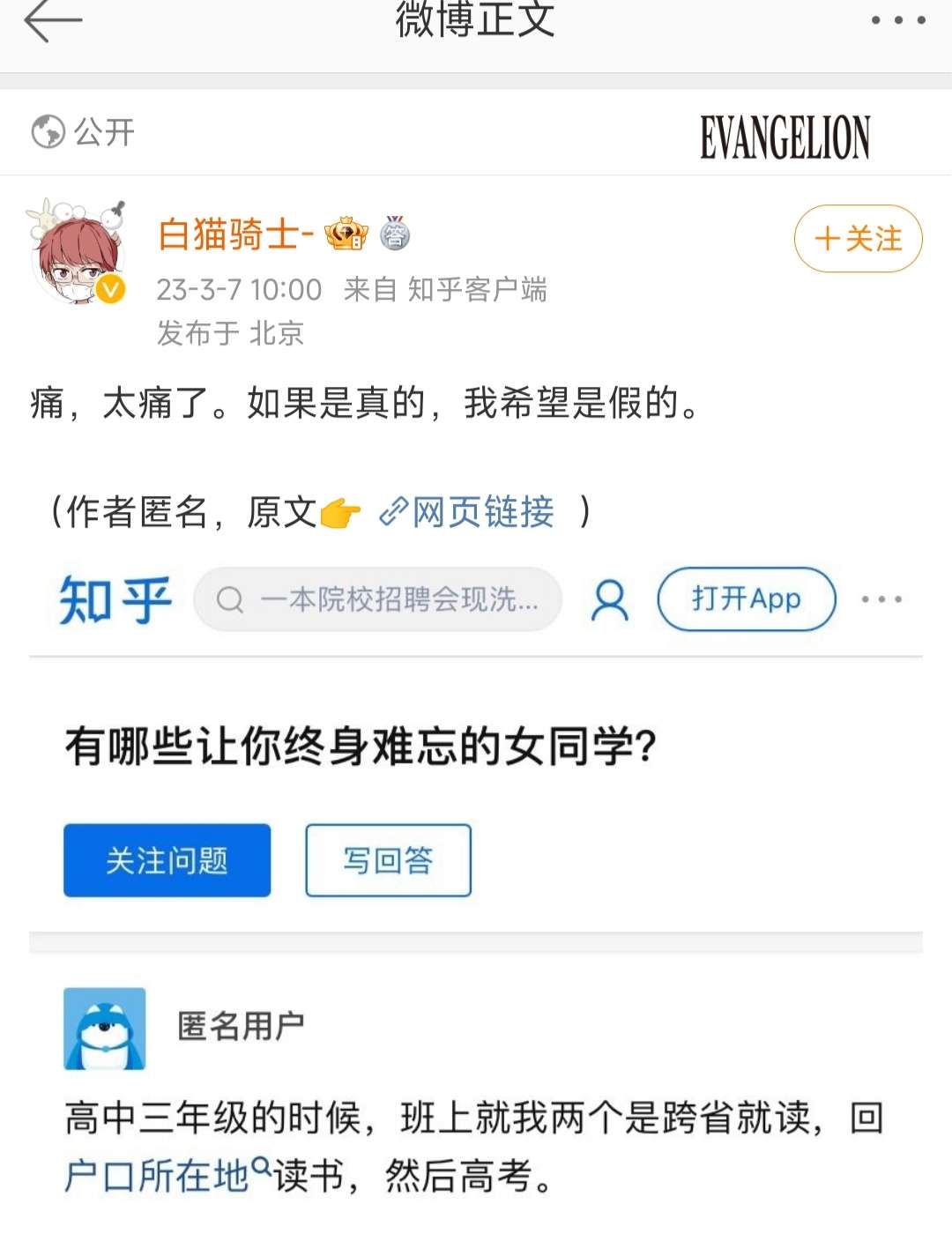952x1256 pixels.
Task: Go back from the Weibo post page
Action: (52, 21)
